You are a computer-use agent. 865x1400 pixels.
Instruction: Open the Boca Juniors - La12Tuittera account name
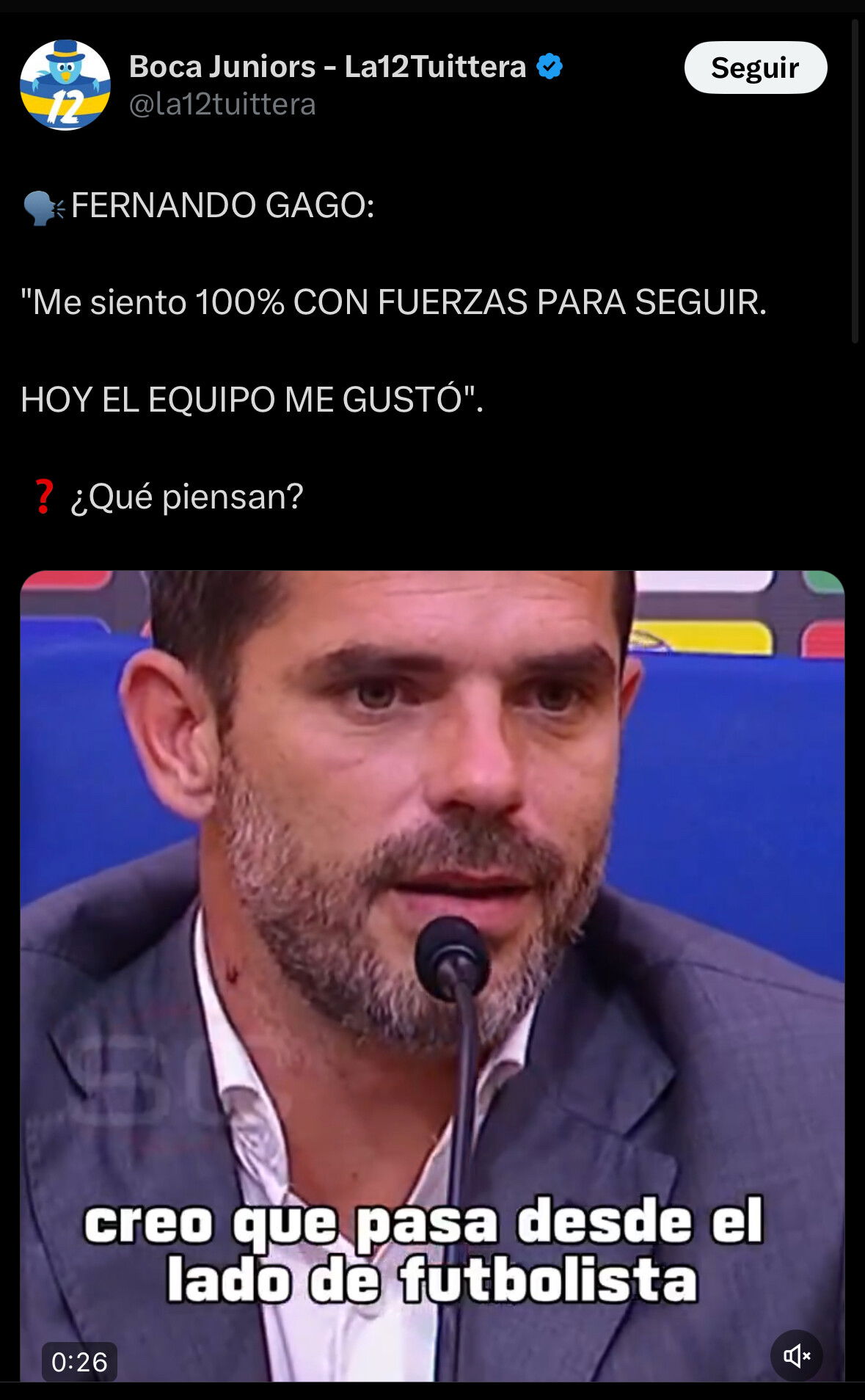pos(328,67)
